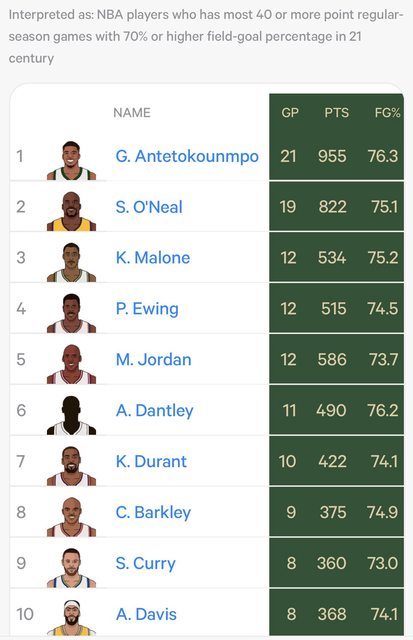
Task: View S. Curry's player page
Action: [x=145, y=564]
